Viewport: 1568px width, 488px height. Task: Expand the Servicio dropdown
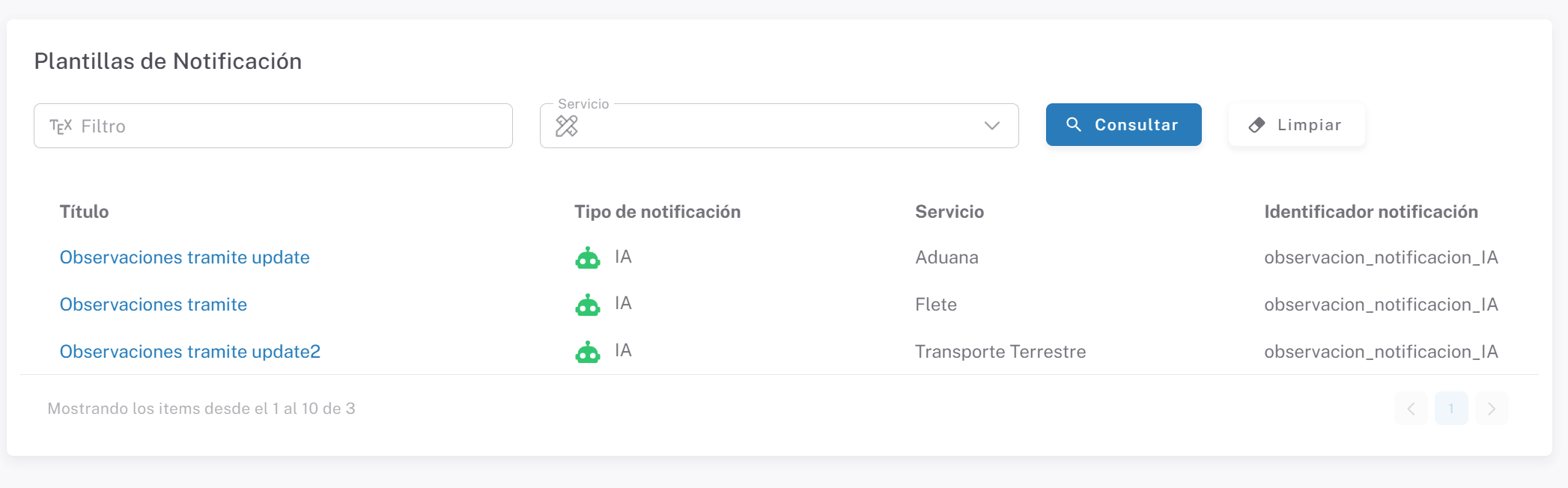[779, 126]
